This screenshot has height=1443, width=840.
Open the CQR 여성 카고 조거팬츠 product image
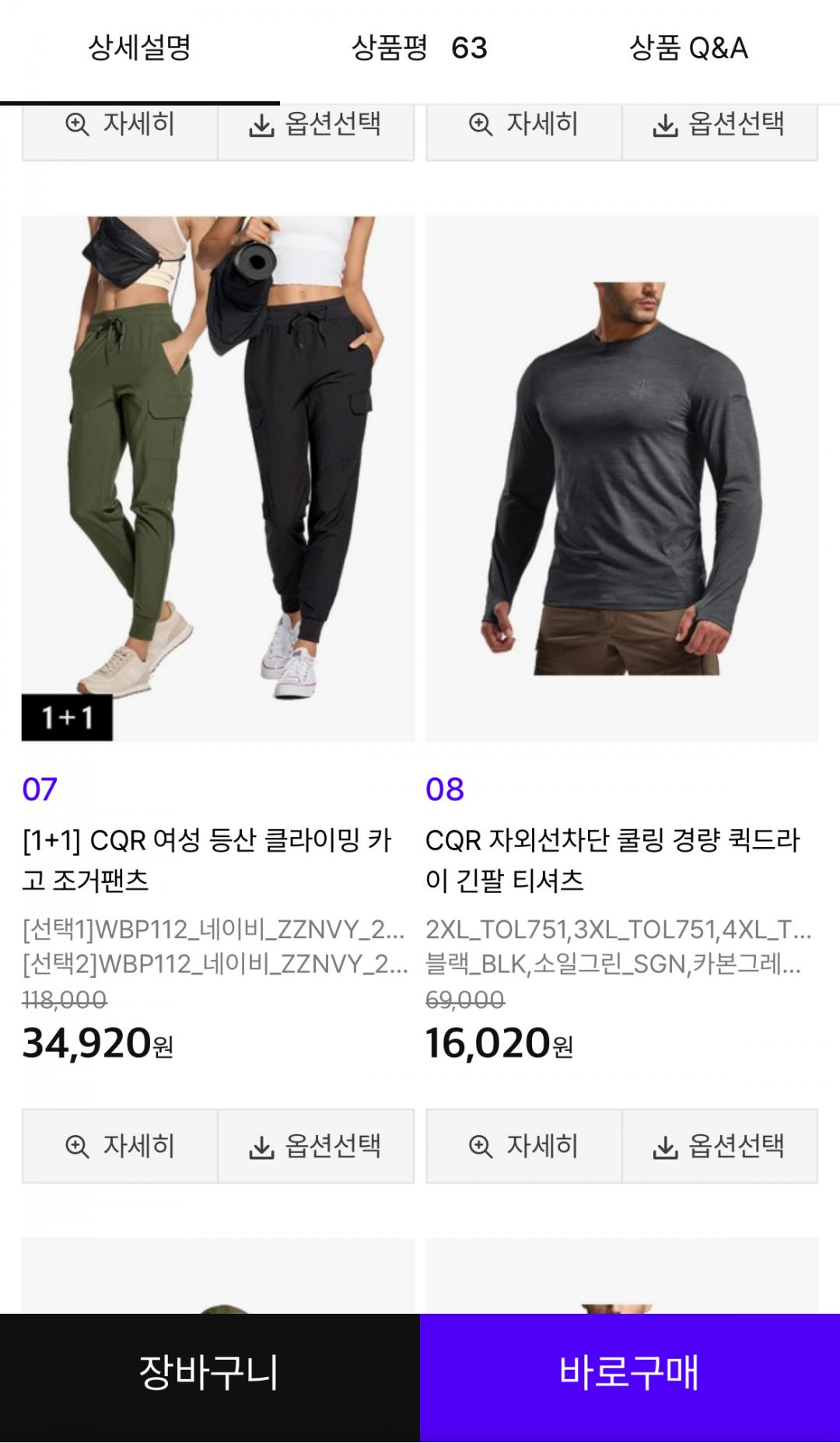point(218,478)
